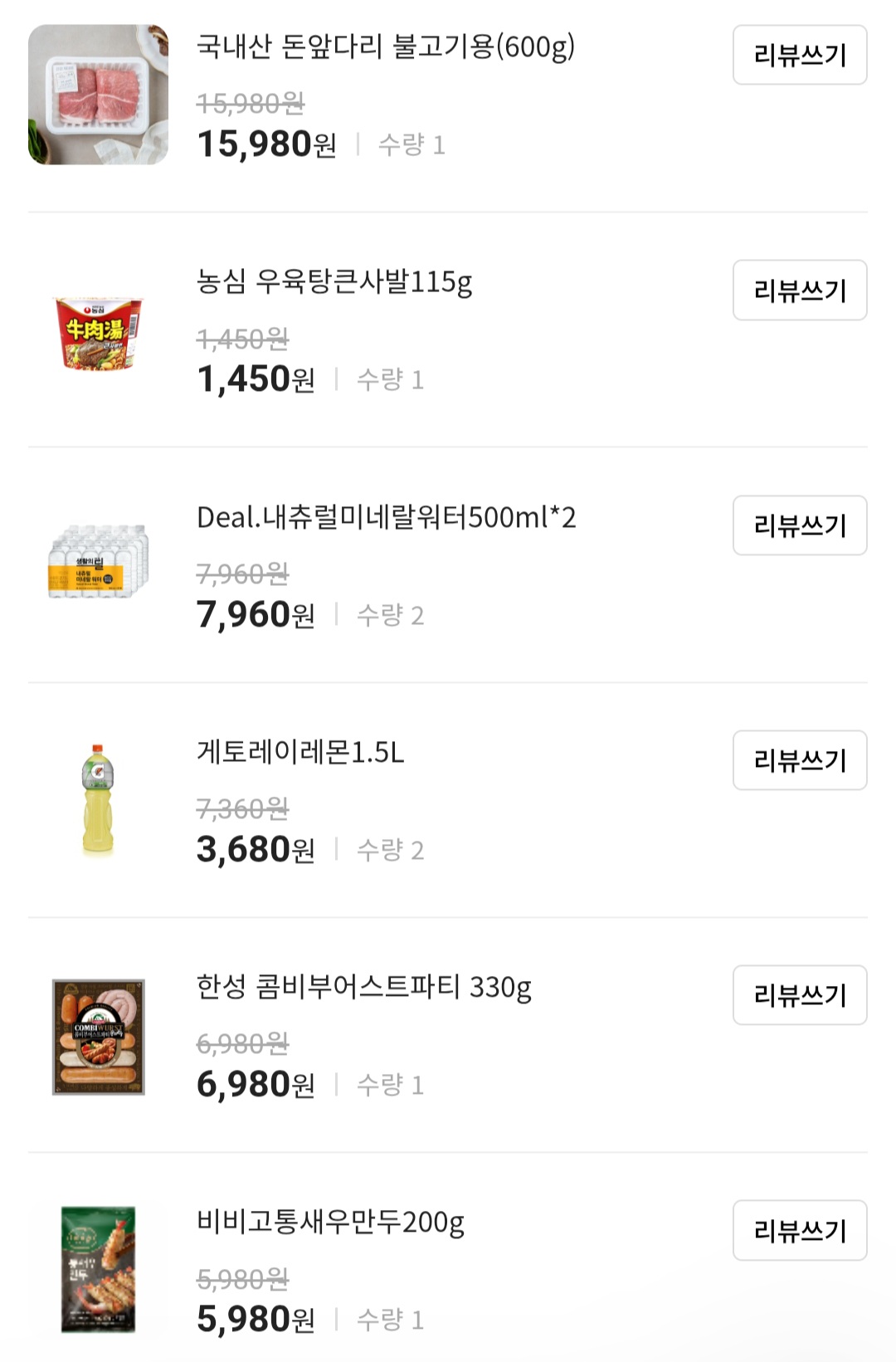Screen dimensions: 896x1362
Task: Click 리뷰쓰기 for 내츄럴미네랄워터 deal
Action: [798, 527]
